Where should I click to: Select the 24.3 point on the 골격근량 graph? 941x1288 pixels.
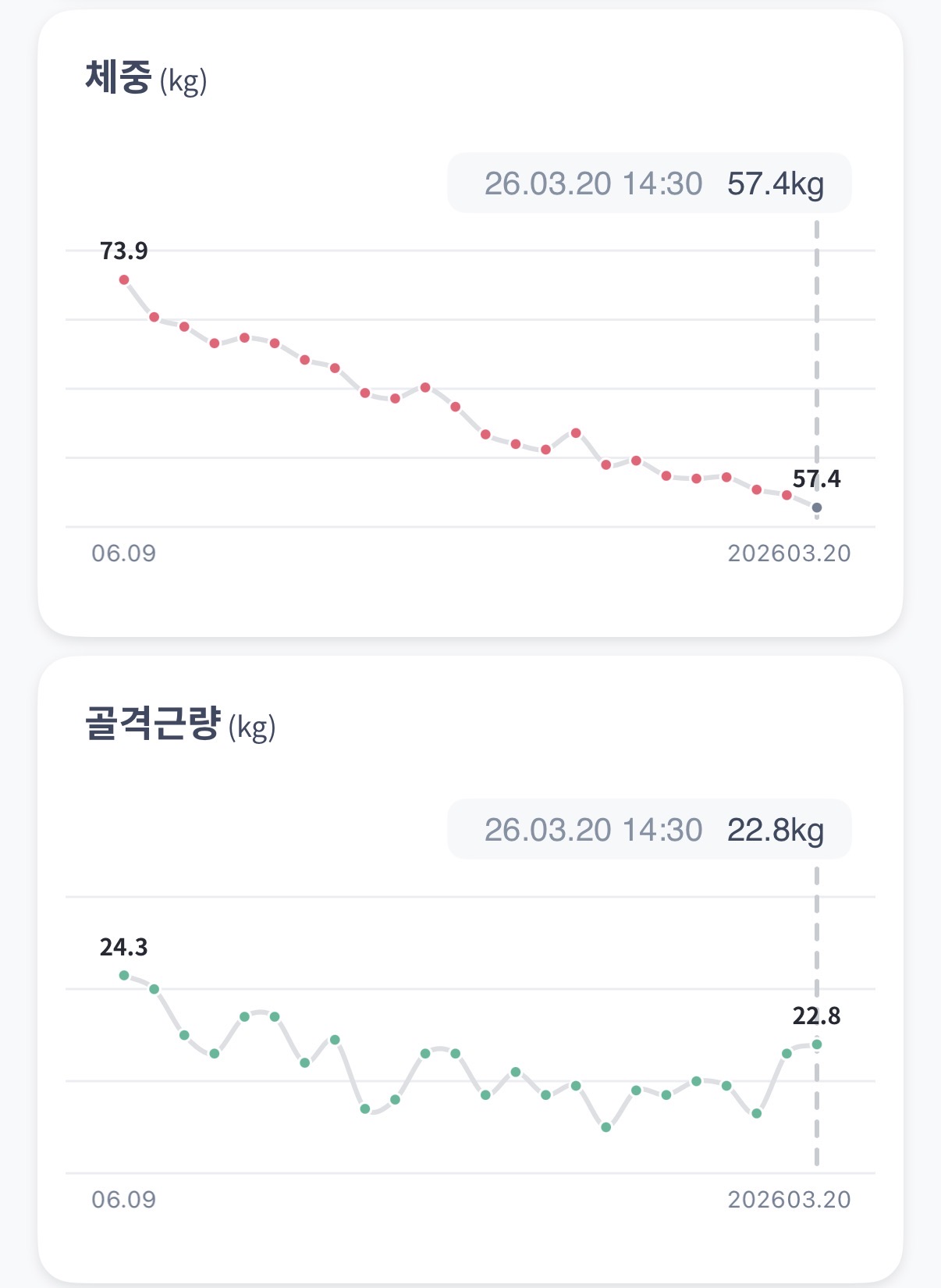click(x=124, y=975)
